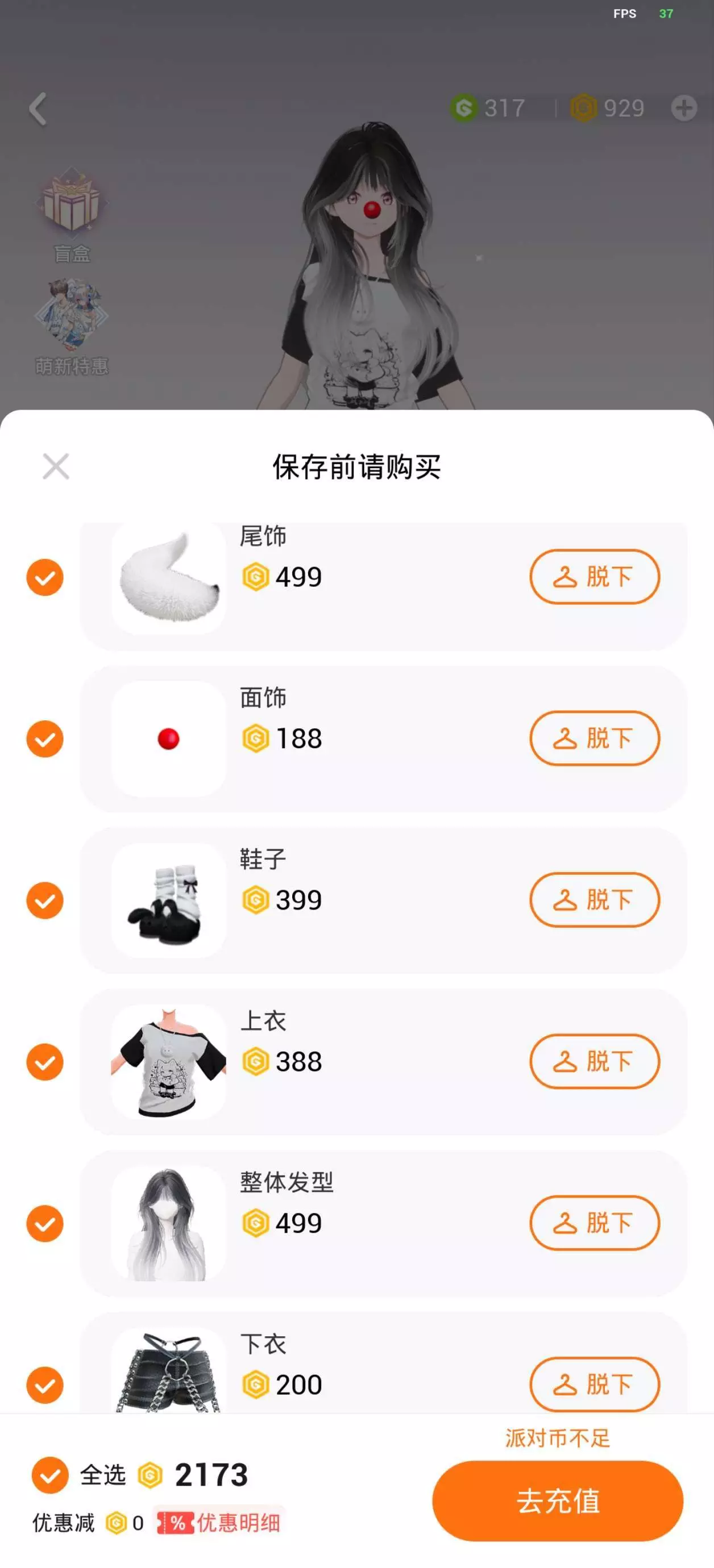
Task: Uncheck the 上衣 top checkbox
Action: coord(45,1062)
